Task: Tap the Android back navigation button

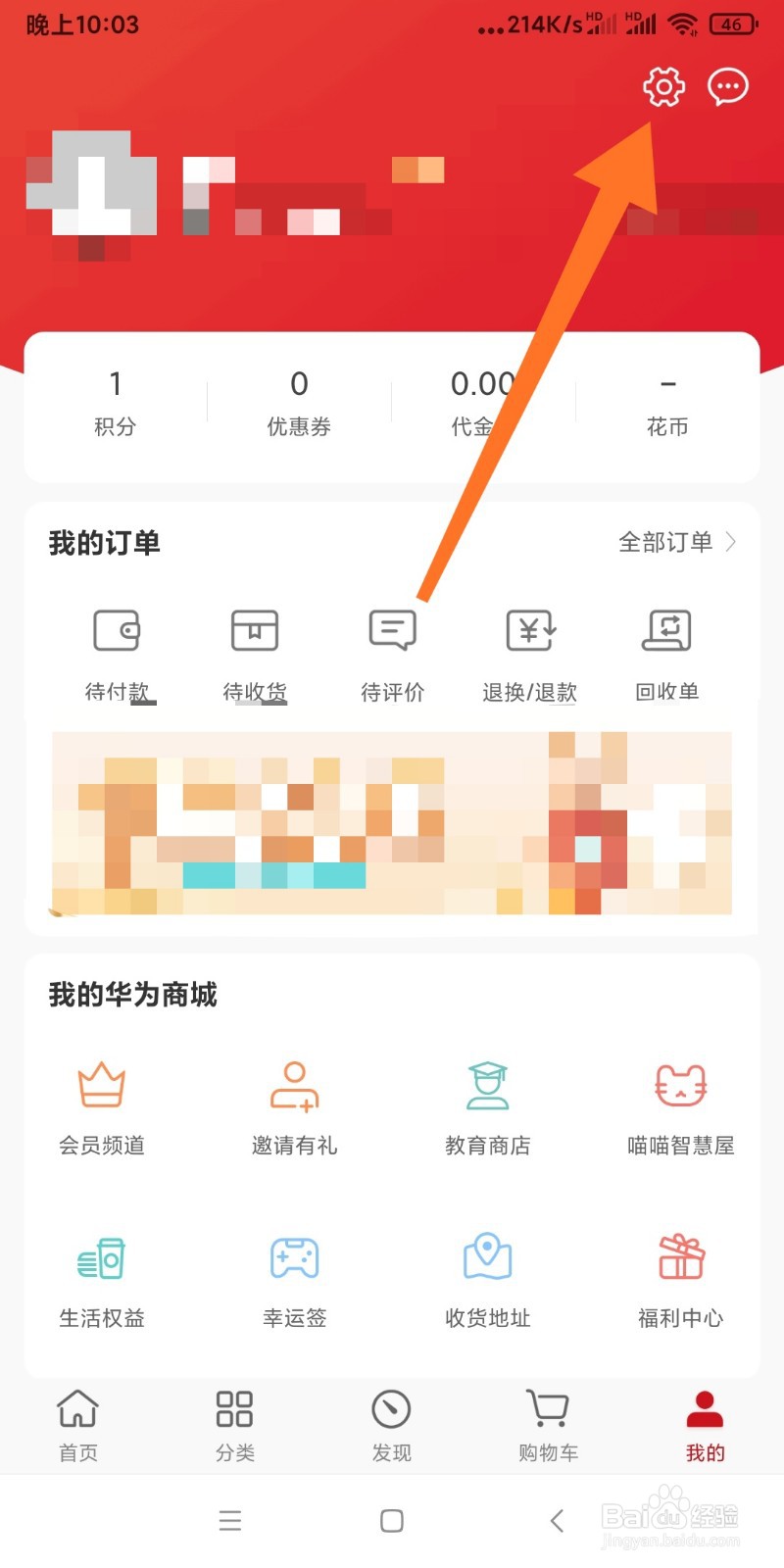Action: tap(556, 1521)
